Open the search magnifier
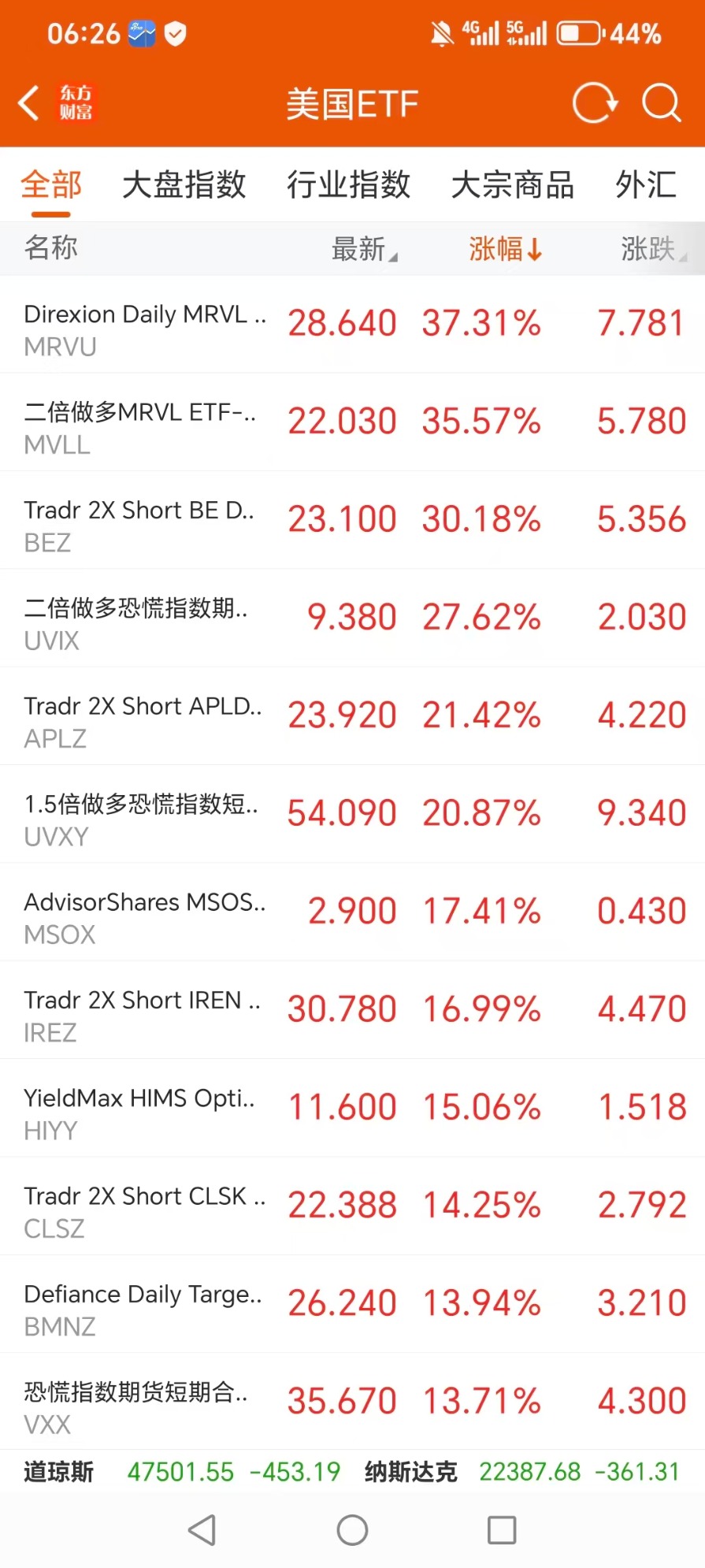Screen dimensions: 705x1568 tap(660, 103)
